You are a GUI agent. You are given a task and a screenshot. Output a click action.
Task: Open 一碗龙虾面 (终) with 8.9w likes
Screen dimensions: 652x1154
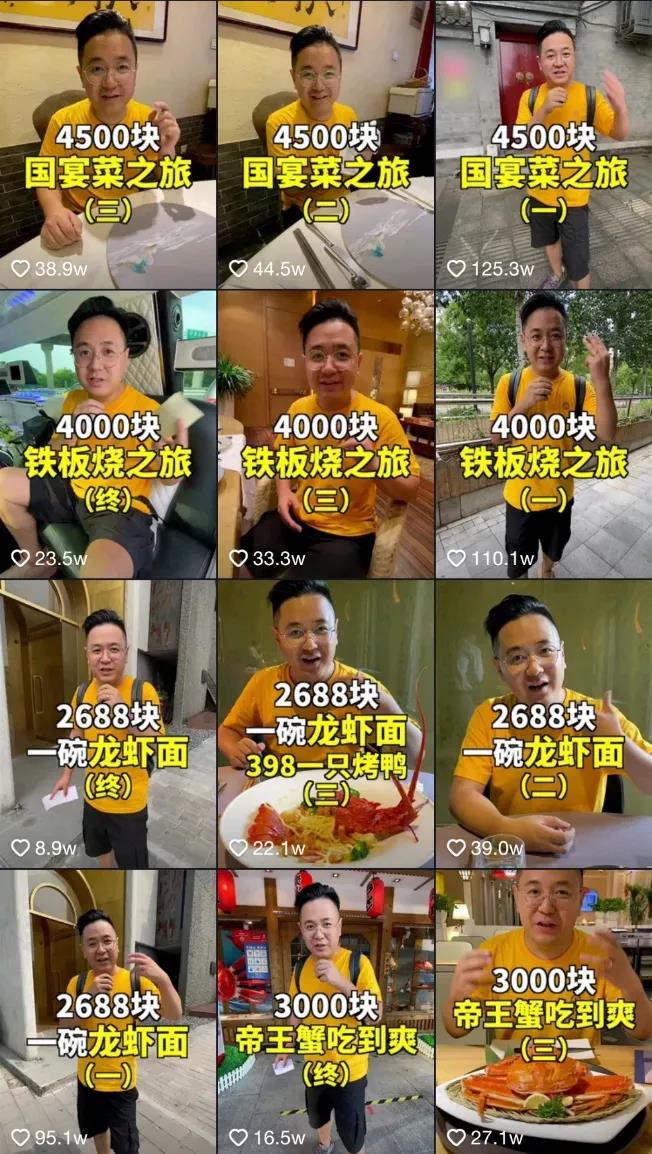coord(108,724)
